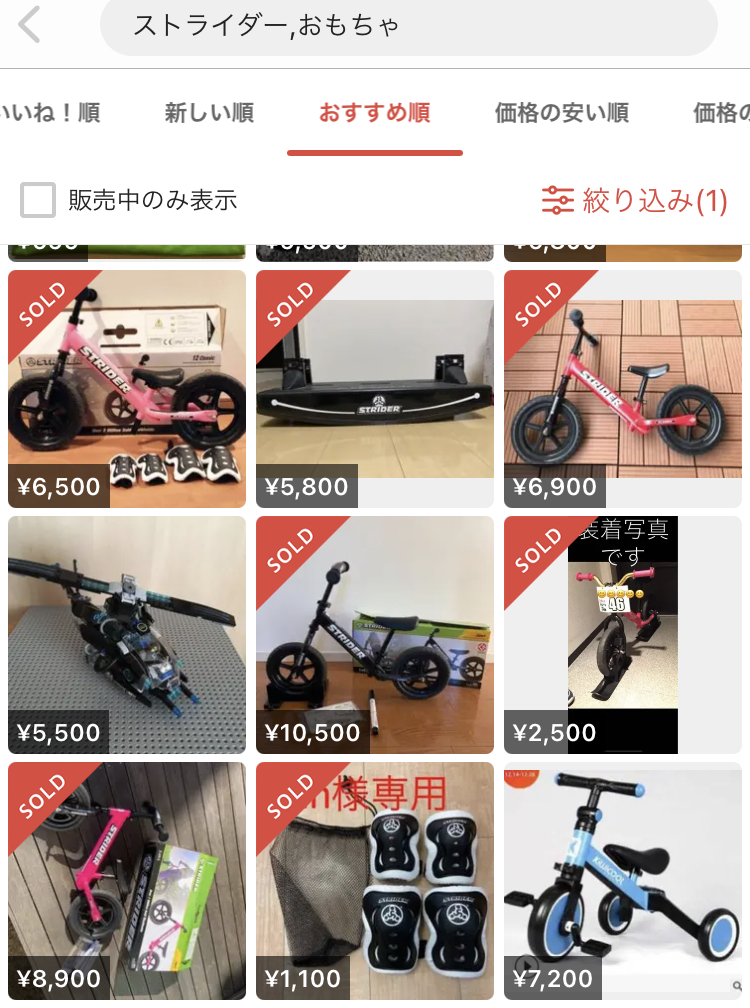Open the ¥8,900 pink Strider listing
750x1008 pixels.
point(127,880)
